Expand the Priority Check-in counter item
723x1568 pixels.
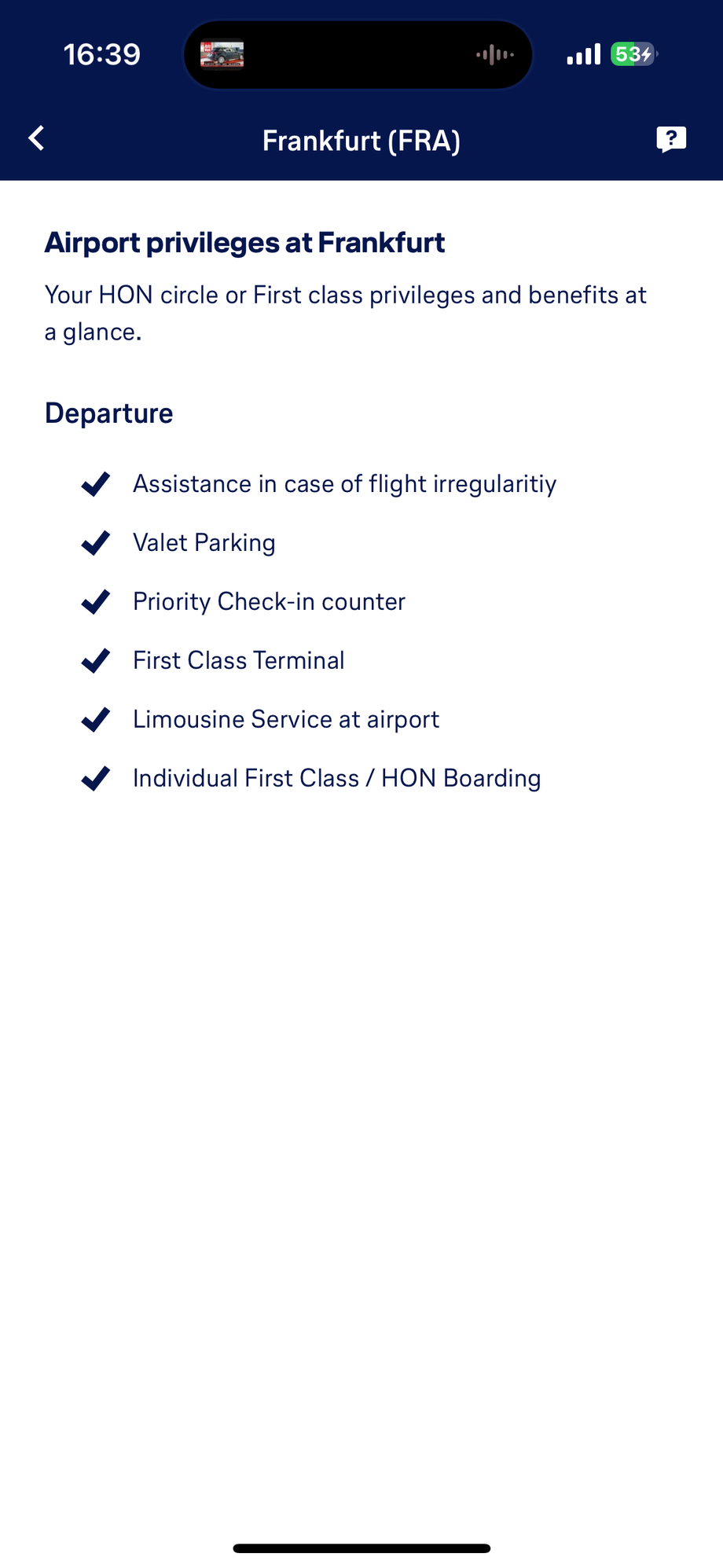coord(269,601)
